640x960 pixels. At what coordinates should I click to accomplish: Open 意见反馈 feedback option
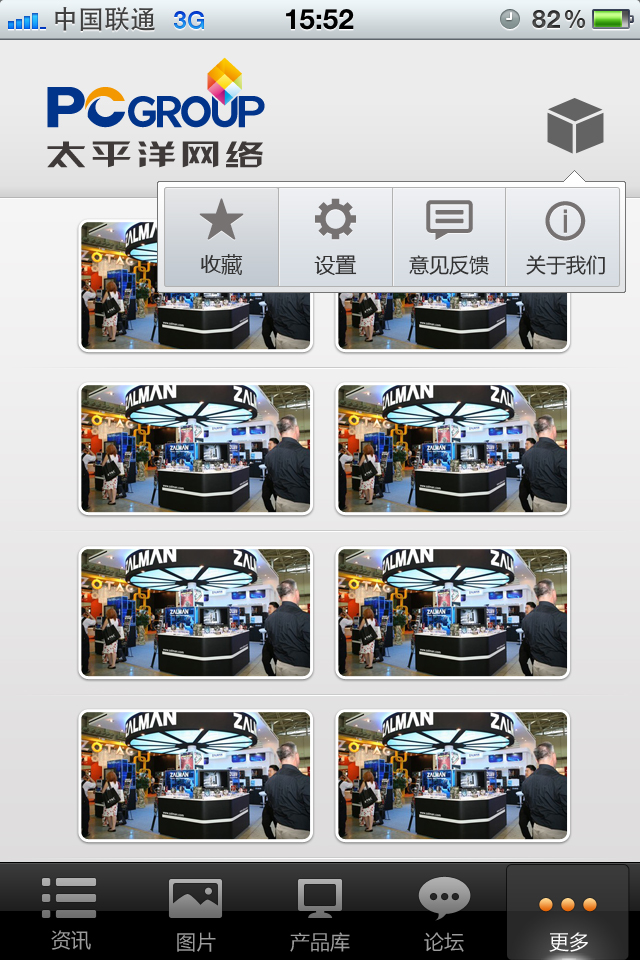449,237
